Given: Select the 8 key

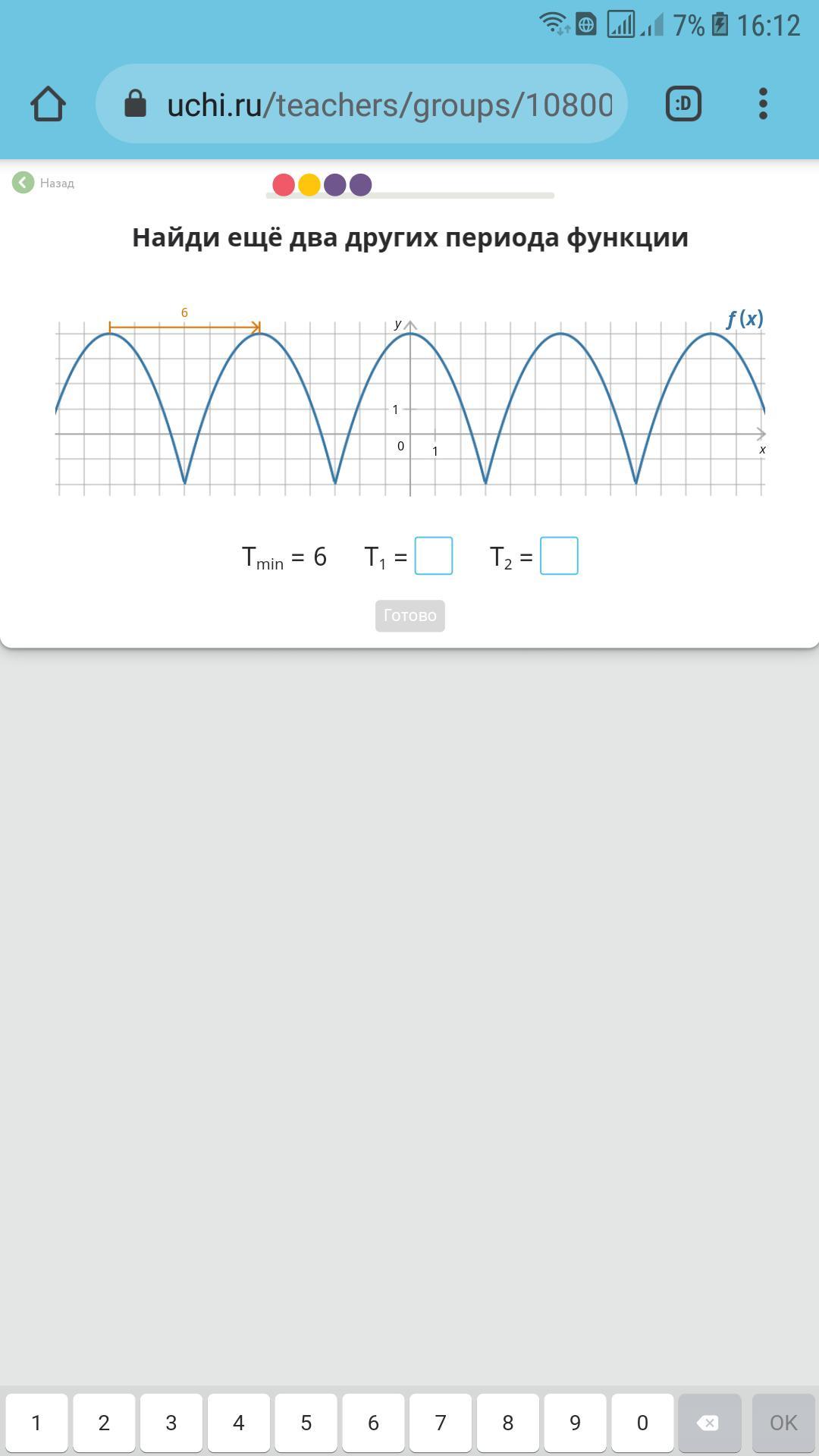Looking at the screenshot, I should click(x=508, y=1423).
